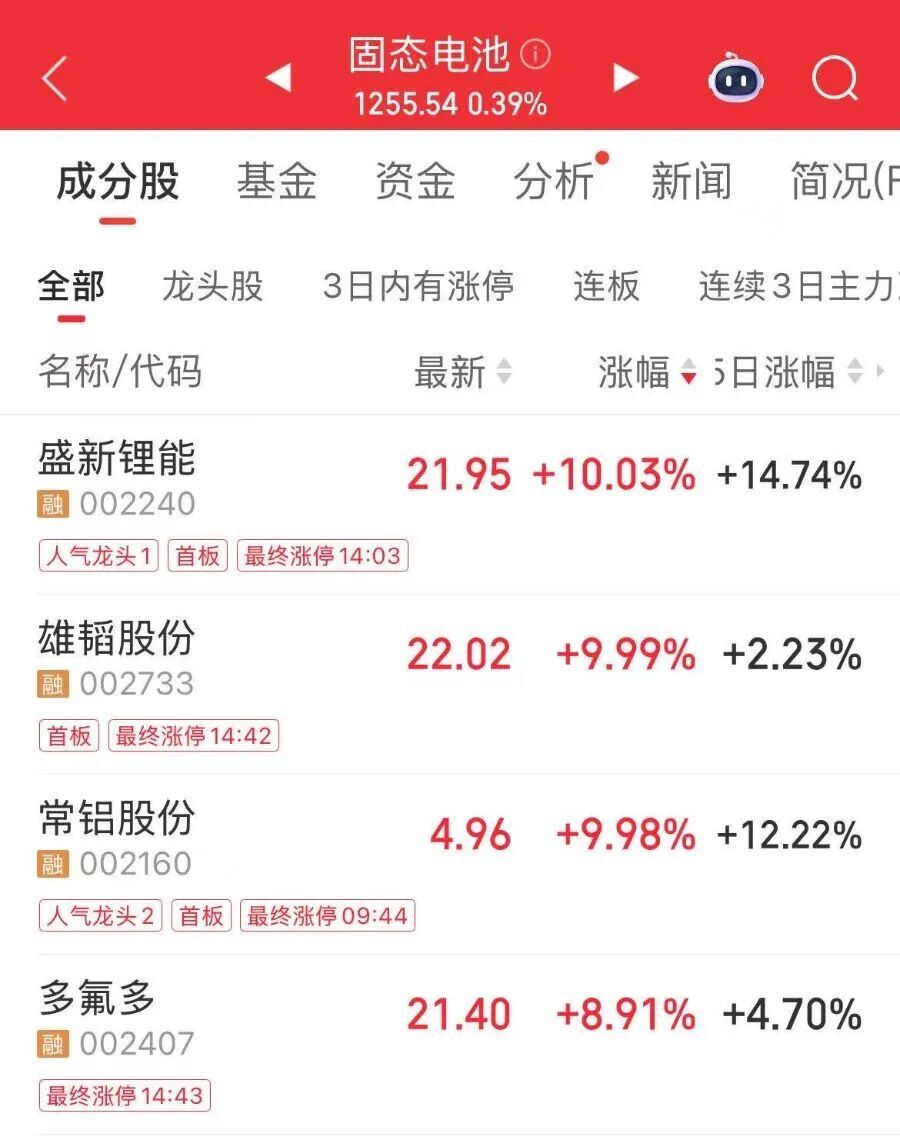Viewport: 900px width, 1136px height.
Task: Select the 连板 filter
Action: point(606,287)
